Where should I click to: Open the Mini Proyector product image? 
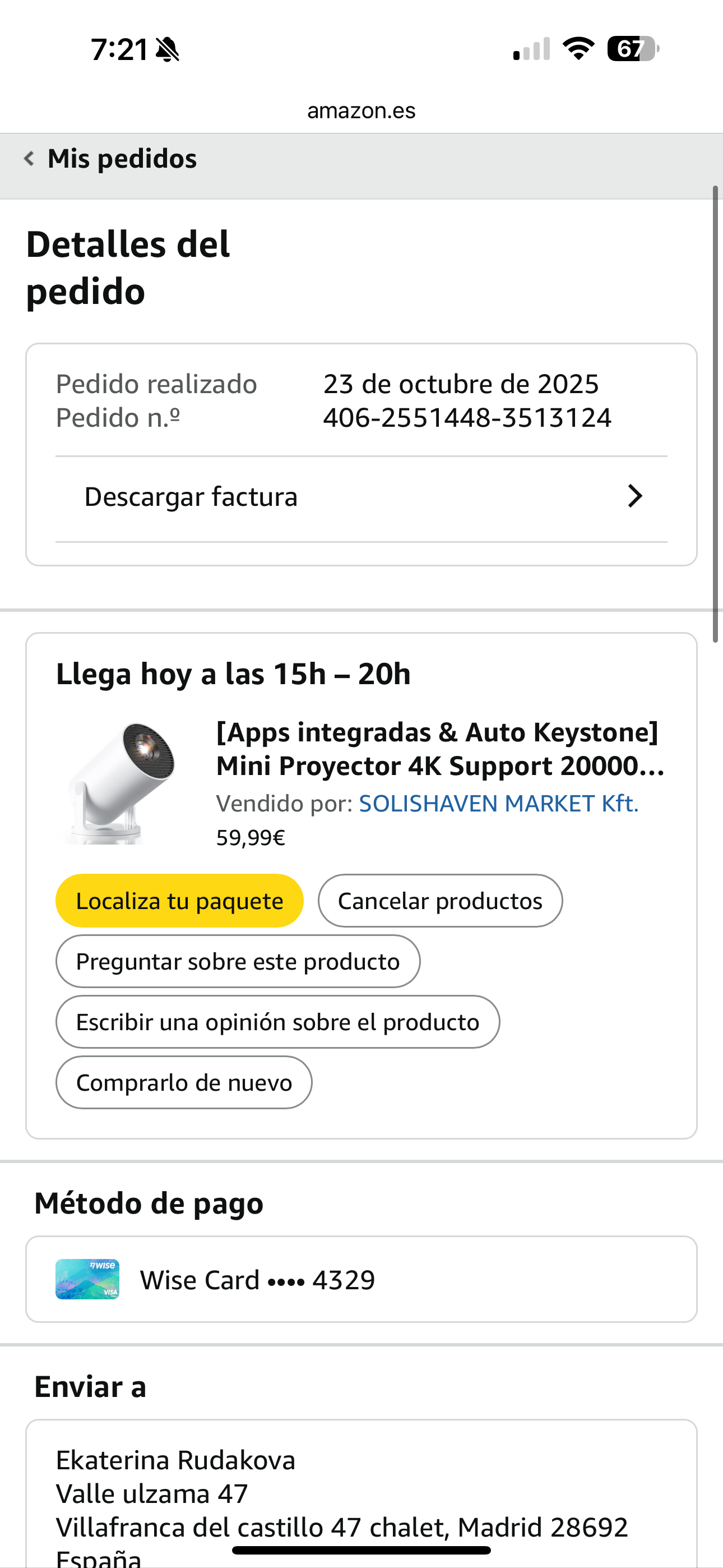point(118,783)
